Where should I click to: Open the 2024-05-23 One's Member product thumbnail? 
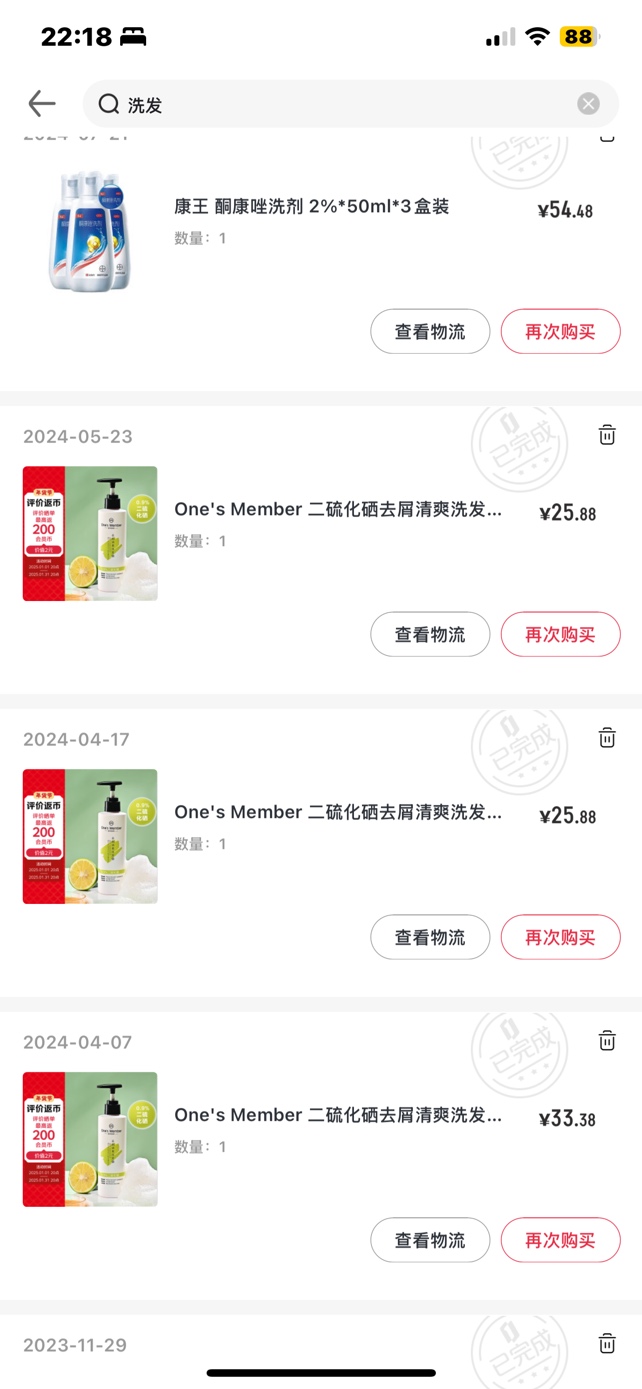click(x=90, y=534)
